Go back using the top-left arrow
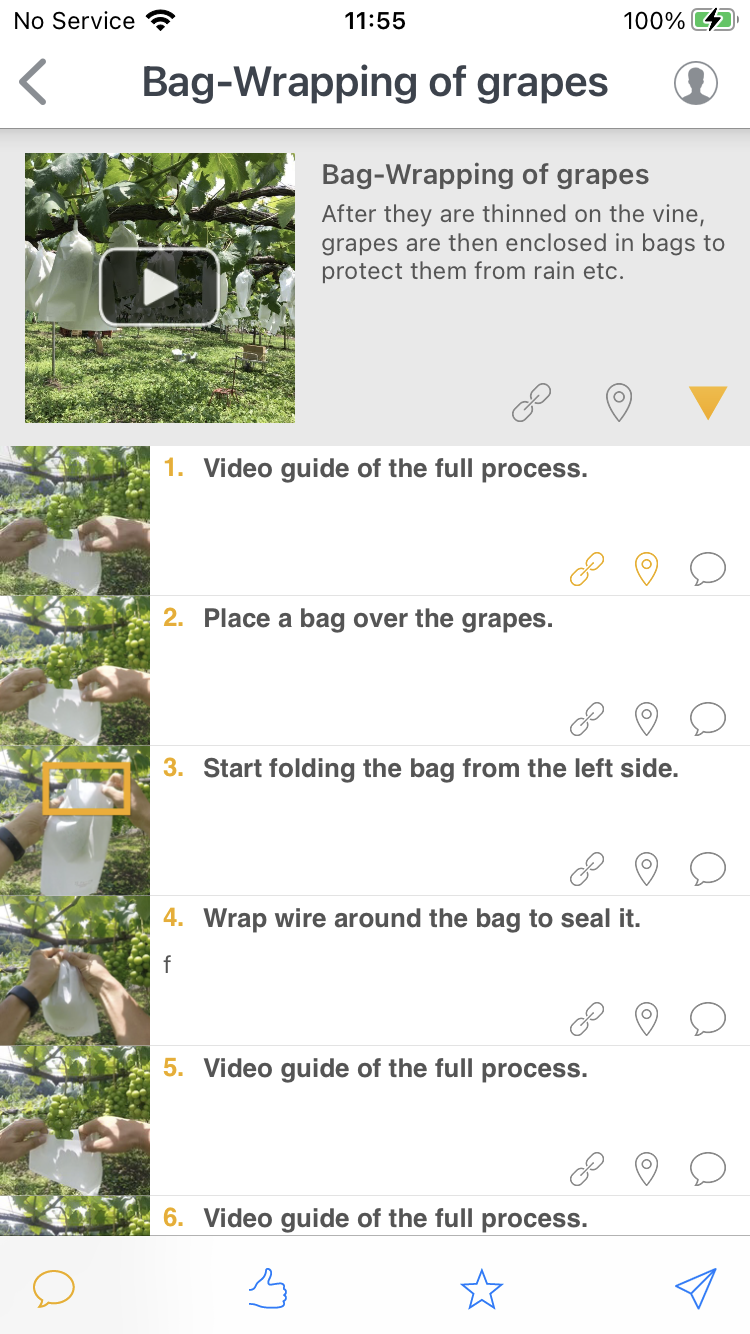 tap(34, 82)
